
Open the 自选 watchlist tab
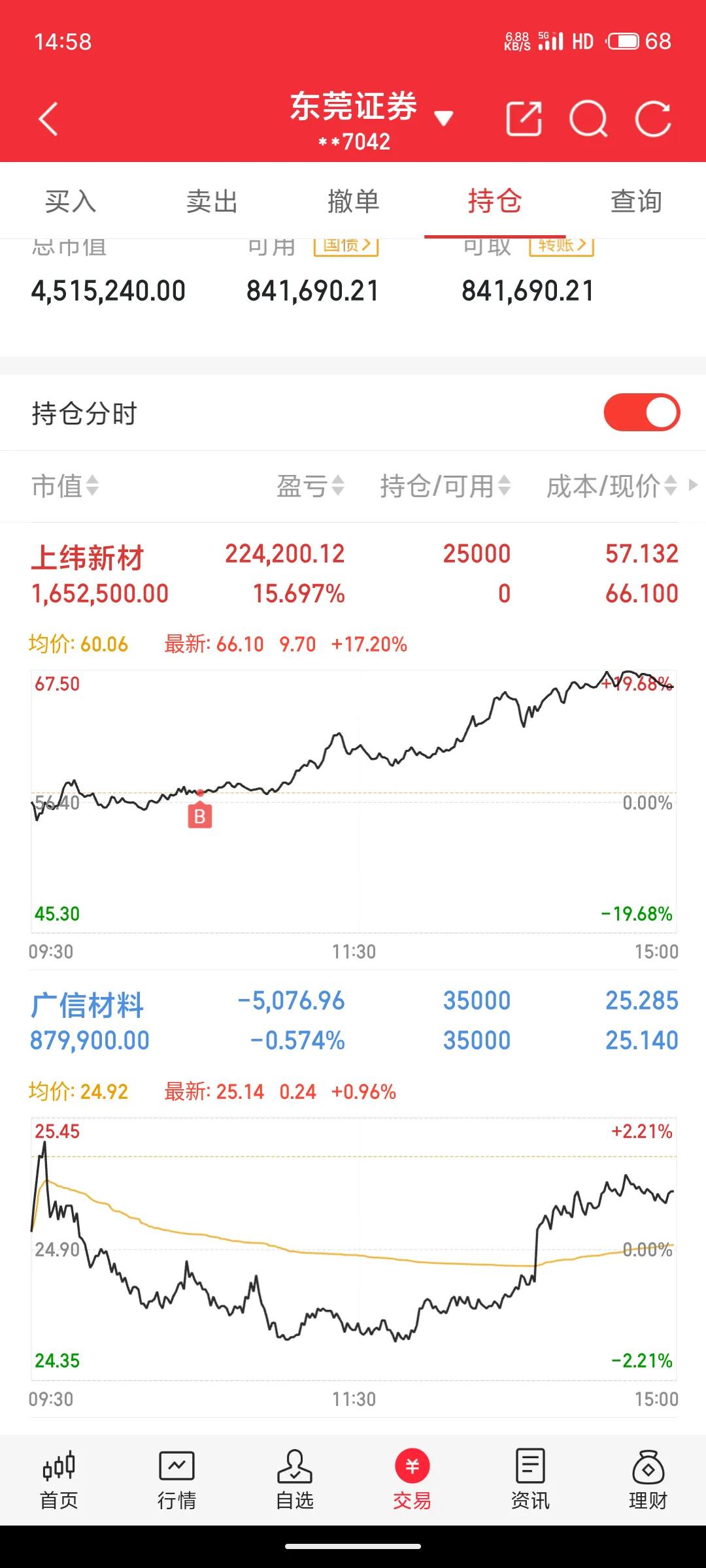294,1481
